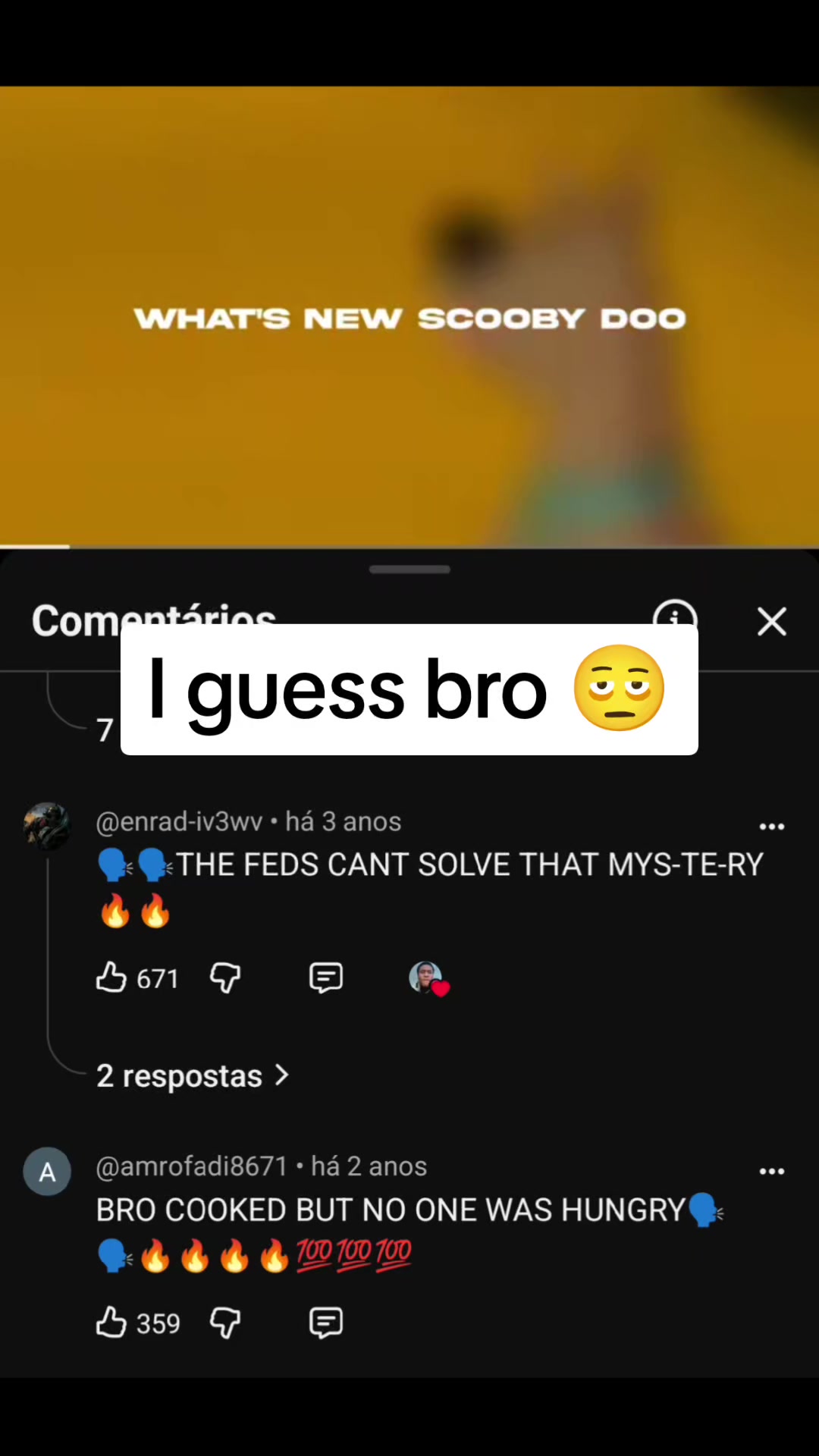Open the @enrad-iv3wv profile avatar
819x1456 pixels.
click(47, 827)
